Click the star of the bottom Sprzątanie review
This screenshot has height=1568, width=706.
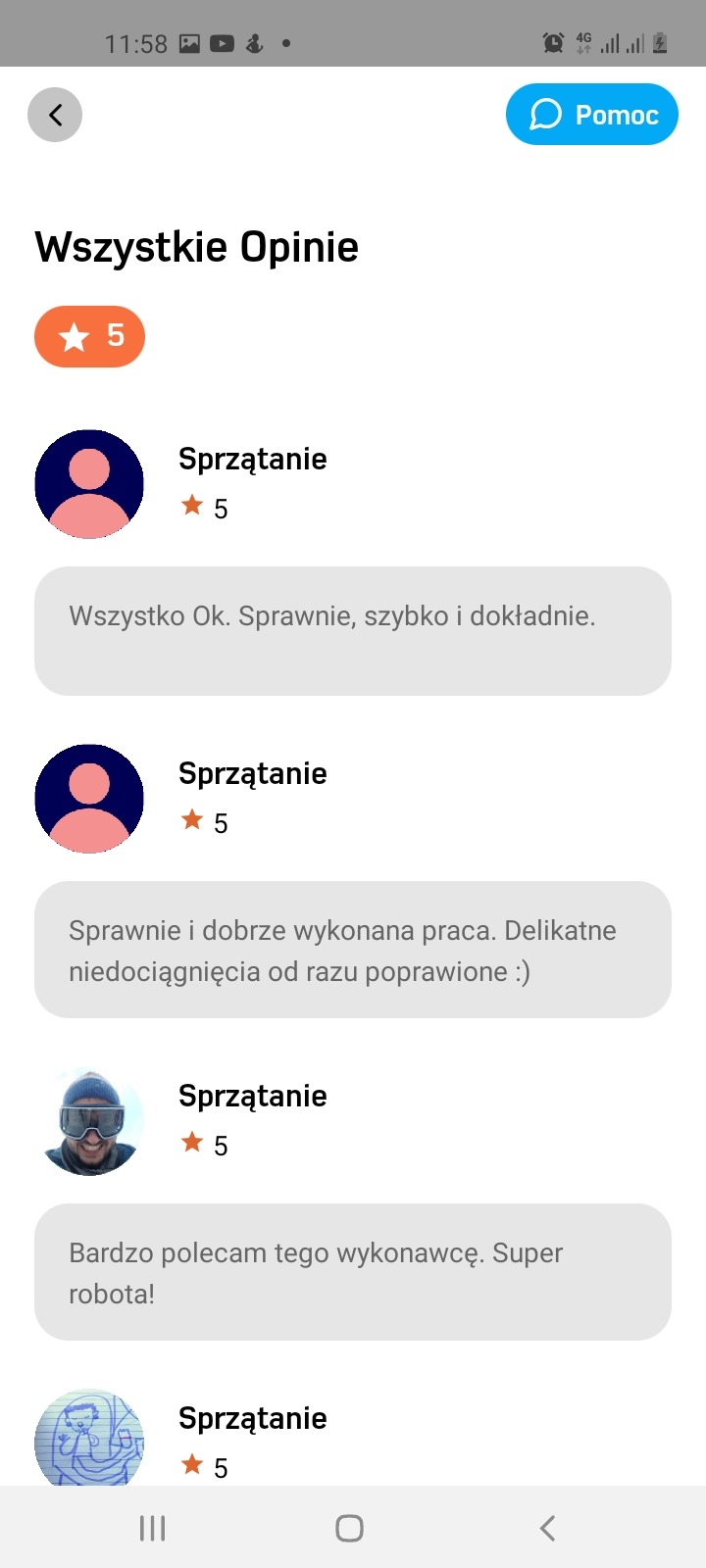pyautogui.click(x=191, y=1464)
